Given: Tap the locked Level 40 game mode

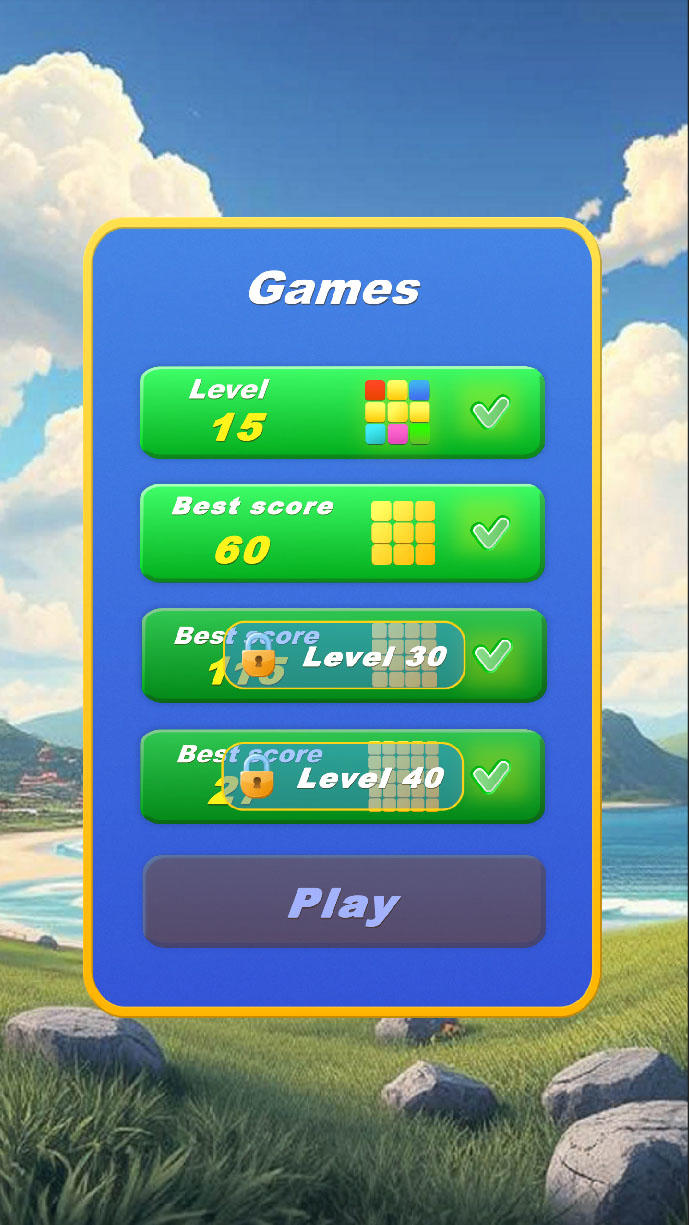Looking at the screenshot, I should click(x=343, y=776).
